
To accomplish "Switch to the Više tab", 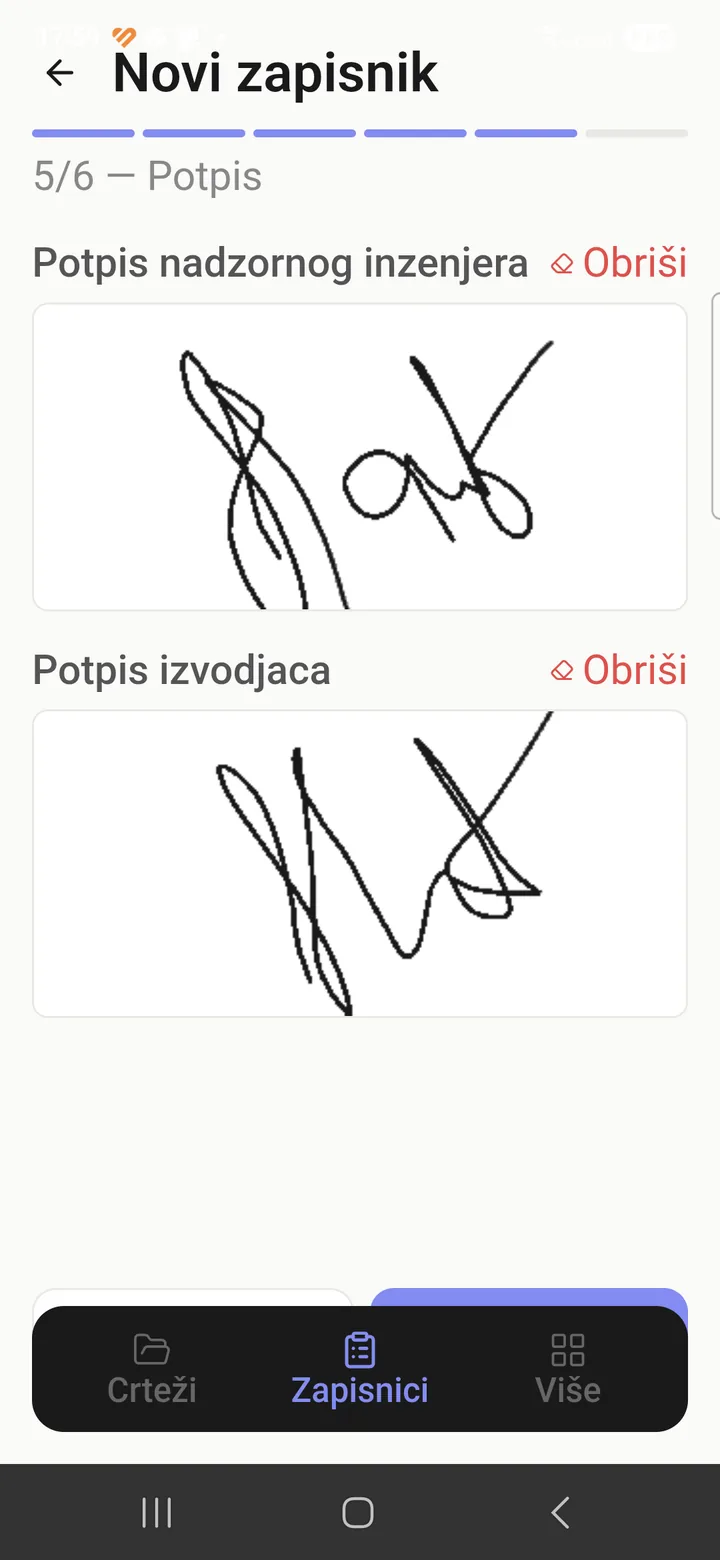I will click(x=568, y=1369).
